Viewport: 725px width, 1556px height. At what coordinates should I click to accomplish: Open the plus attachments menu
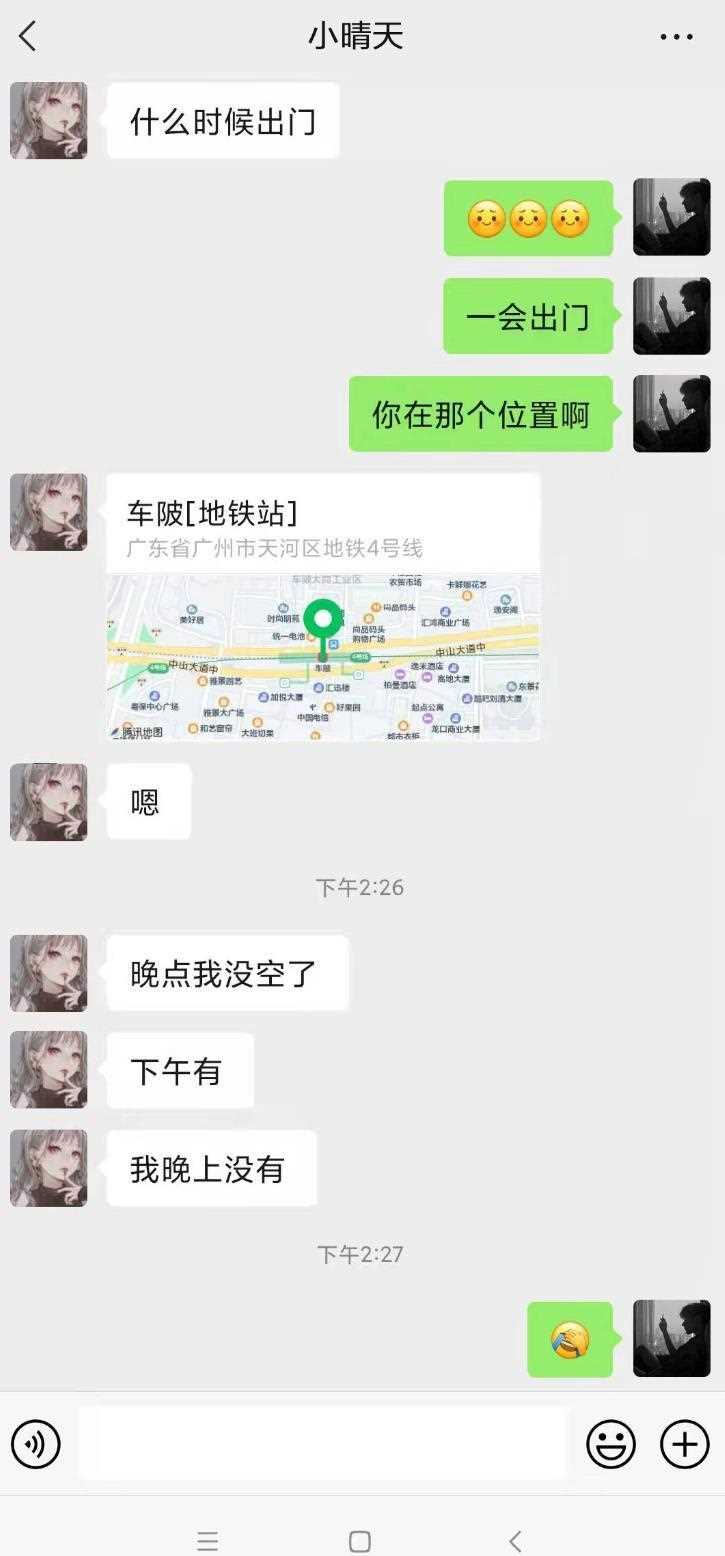click(685, 1444)
